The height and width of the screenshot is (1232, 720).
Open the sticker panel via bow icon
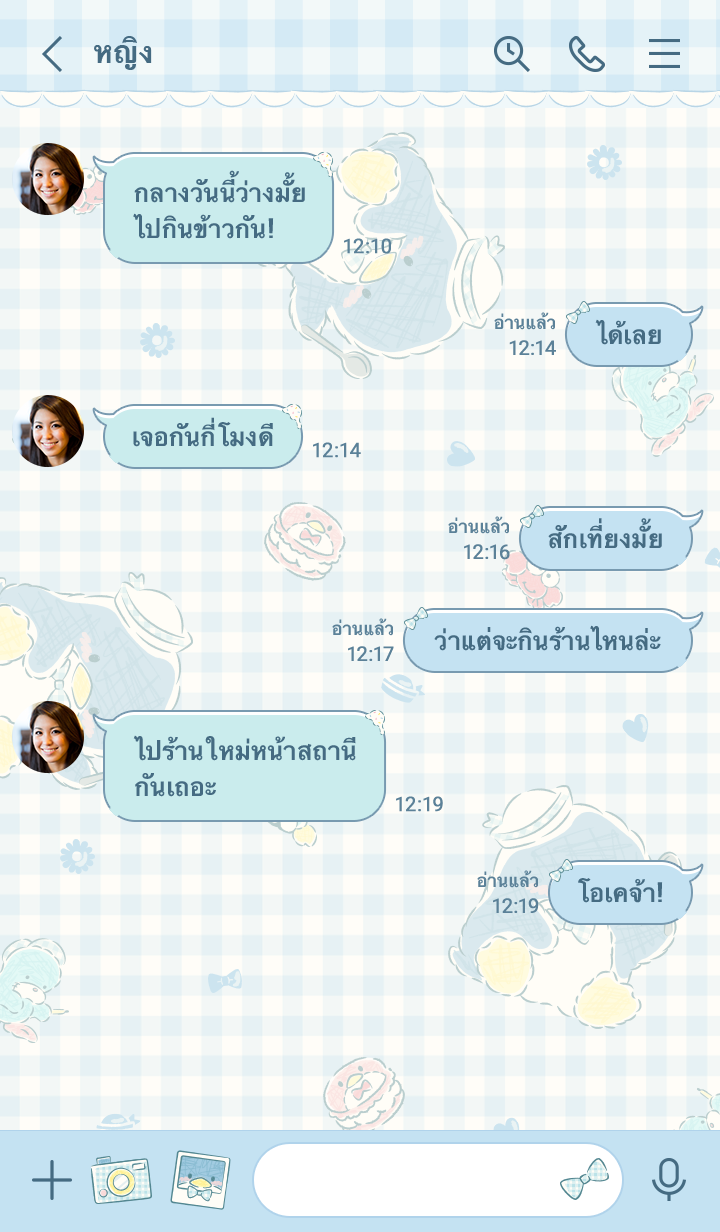coord(584,1180)
